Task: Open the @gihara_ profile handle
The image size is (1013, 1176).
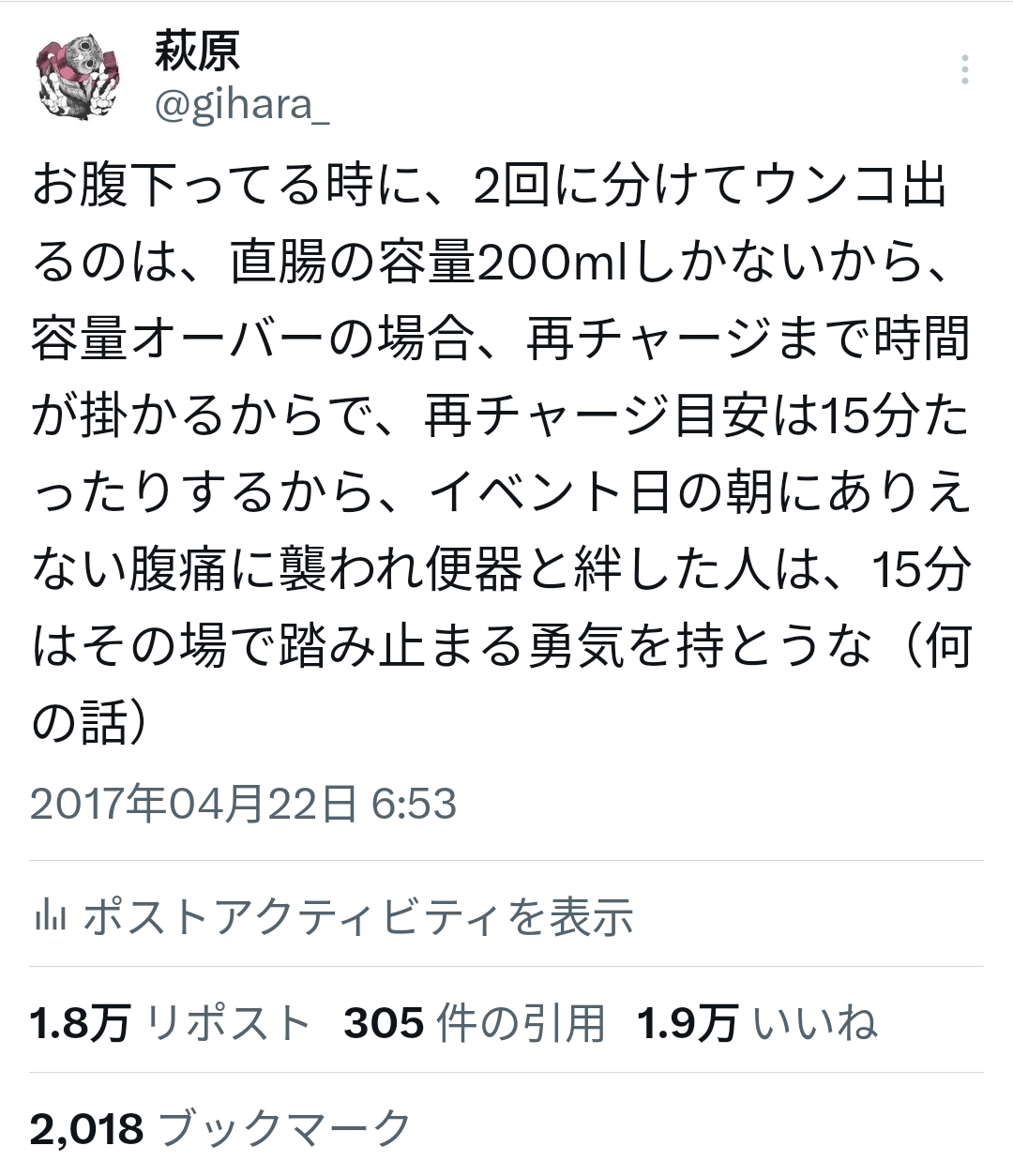Action: click(241, 105)
